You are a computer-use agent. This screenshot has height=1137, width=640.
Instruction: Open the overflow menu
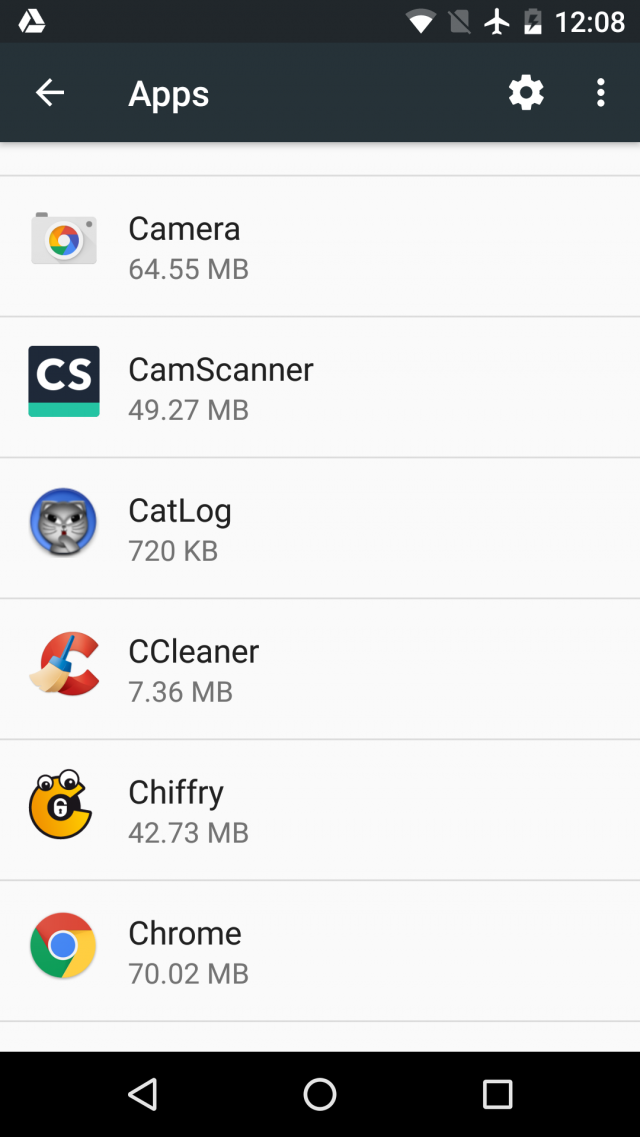click(600, 93)
